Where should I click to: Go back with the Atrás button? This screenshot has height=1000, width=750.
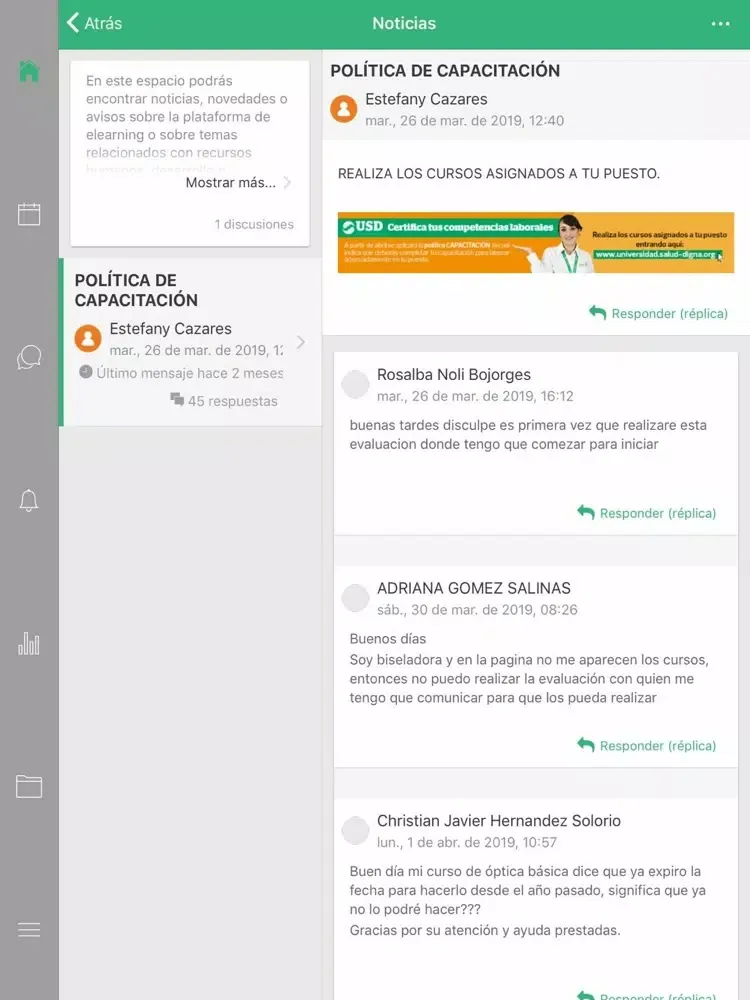pos(95,23)
